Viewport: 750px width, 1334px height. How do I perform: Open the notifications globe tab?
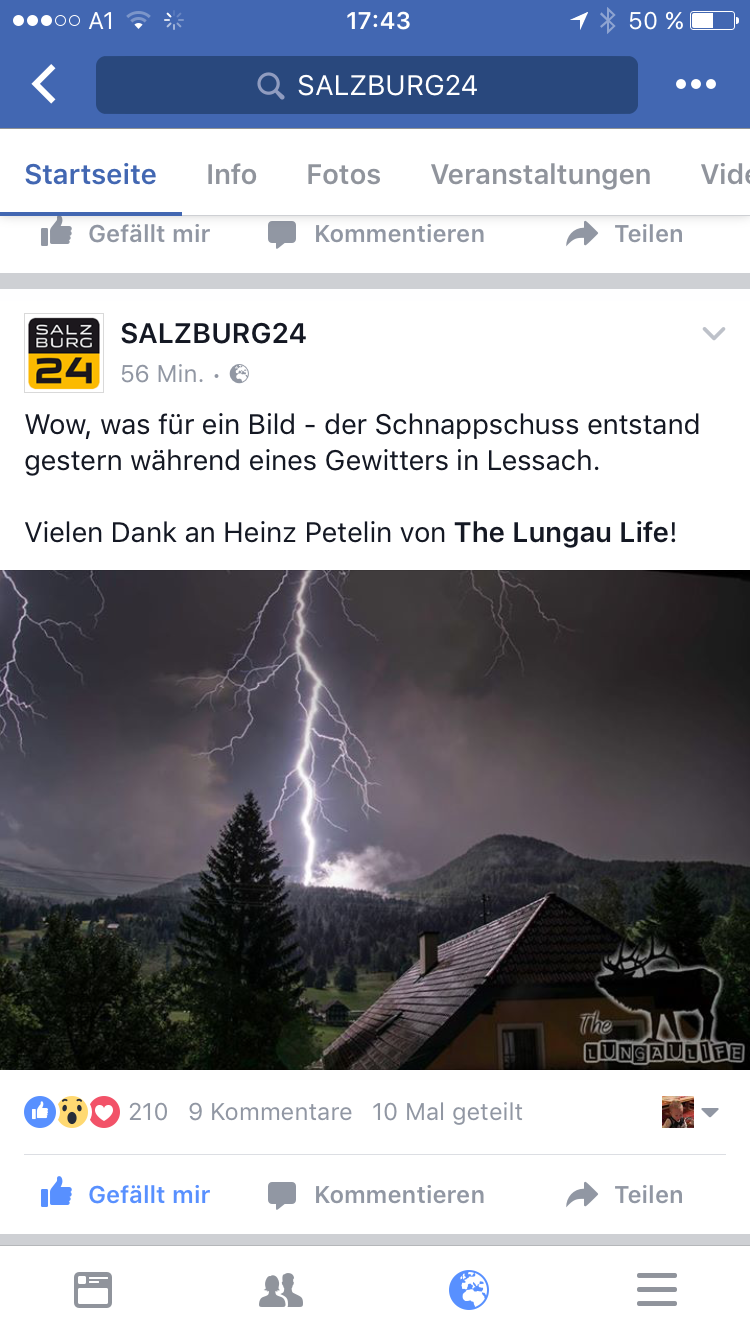(x=468, y=1290)
